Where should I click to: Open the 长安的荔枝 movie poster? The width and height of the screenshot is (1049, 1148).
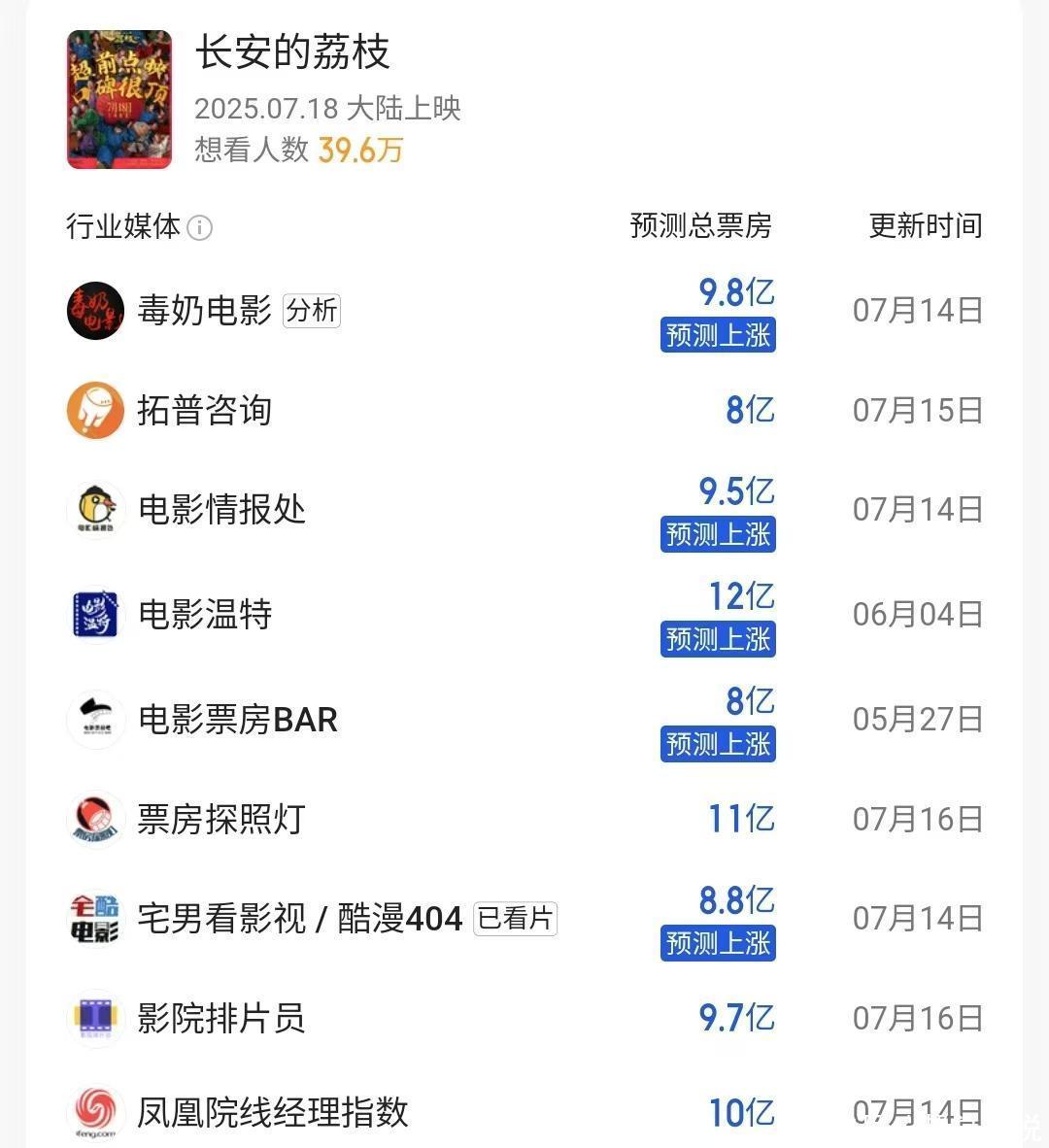coord(118,99)
